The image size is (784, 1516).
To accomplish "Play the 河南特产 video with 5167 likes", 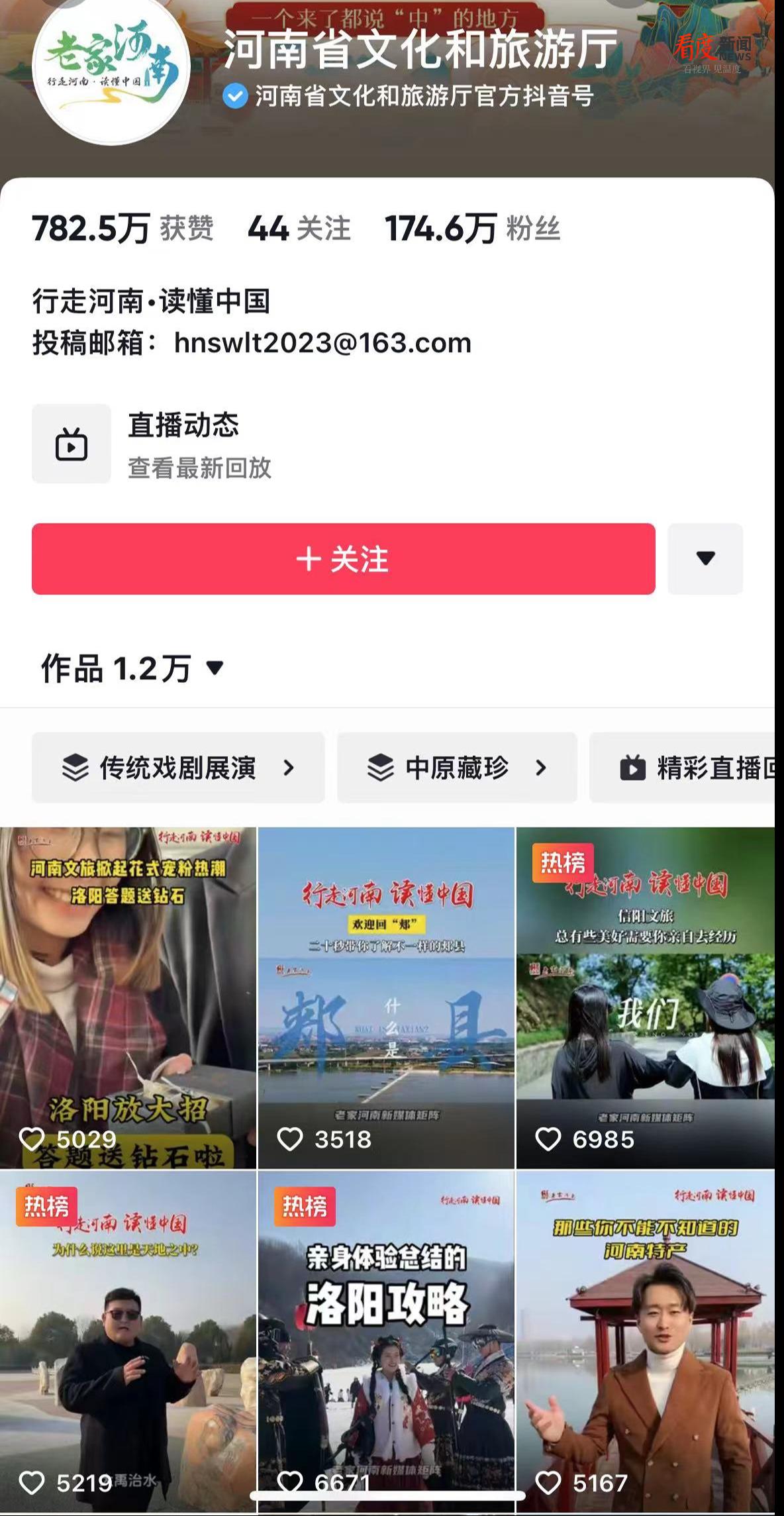I will 646,1341.
